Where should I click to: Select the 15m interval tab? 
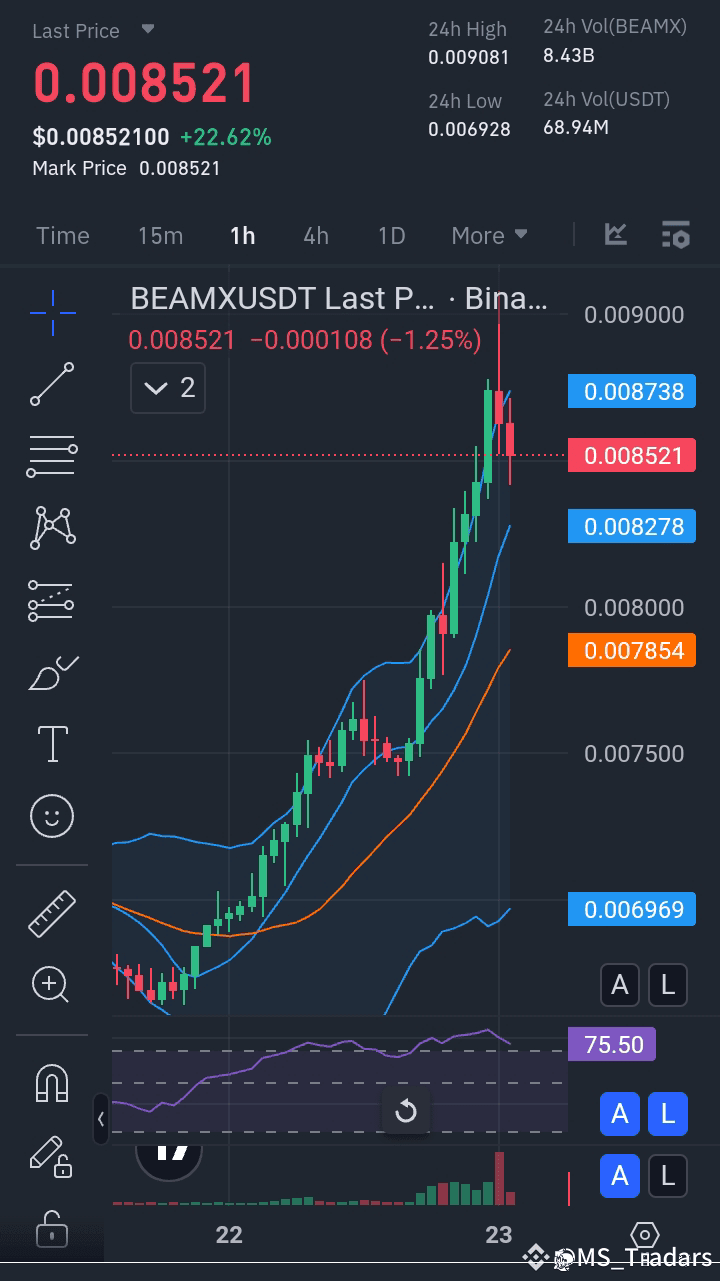(x=160, y=236)
